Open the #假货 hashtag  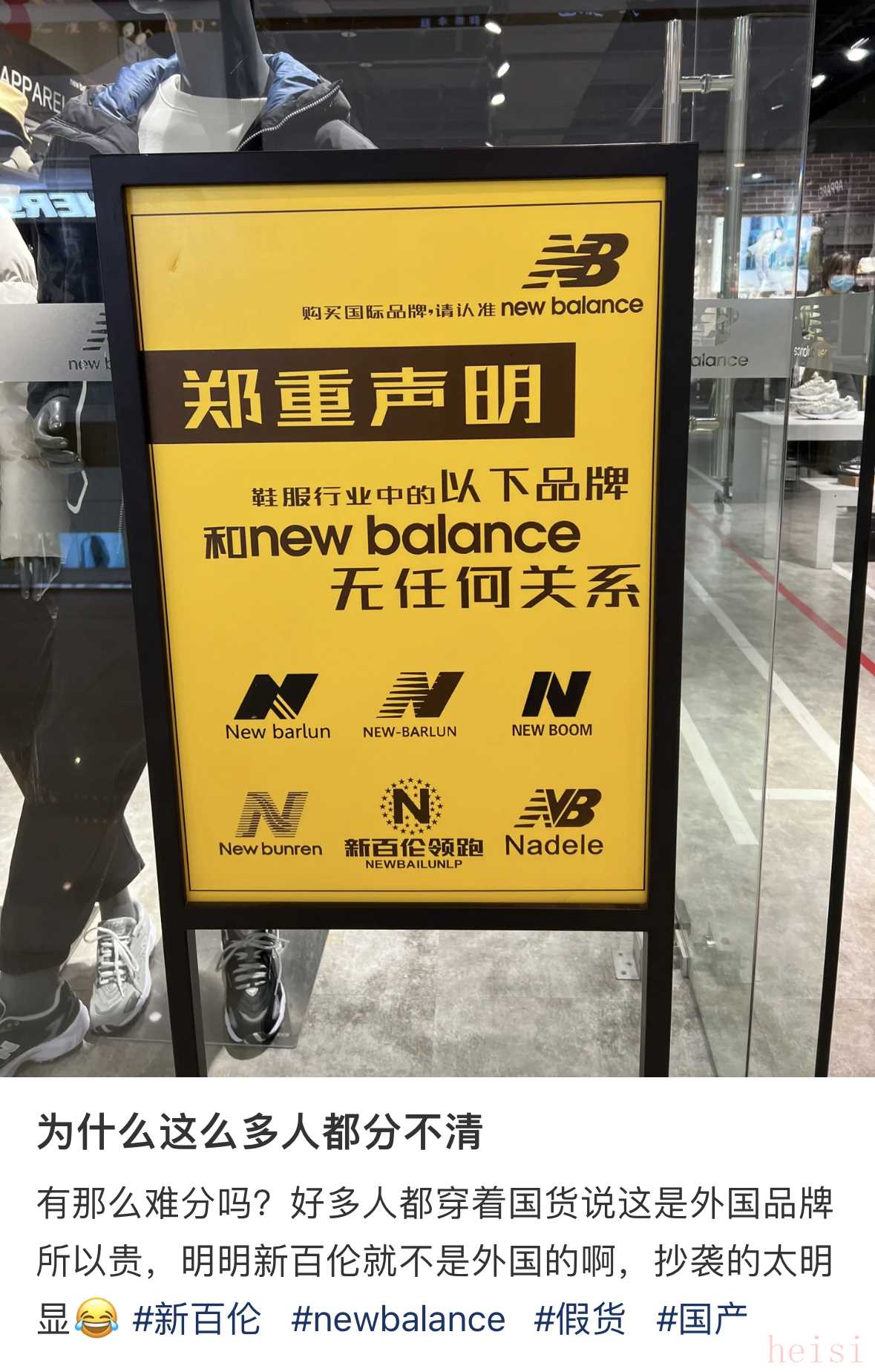coord(580,1319)
